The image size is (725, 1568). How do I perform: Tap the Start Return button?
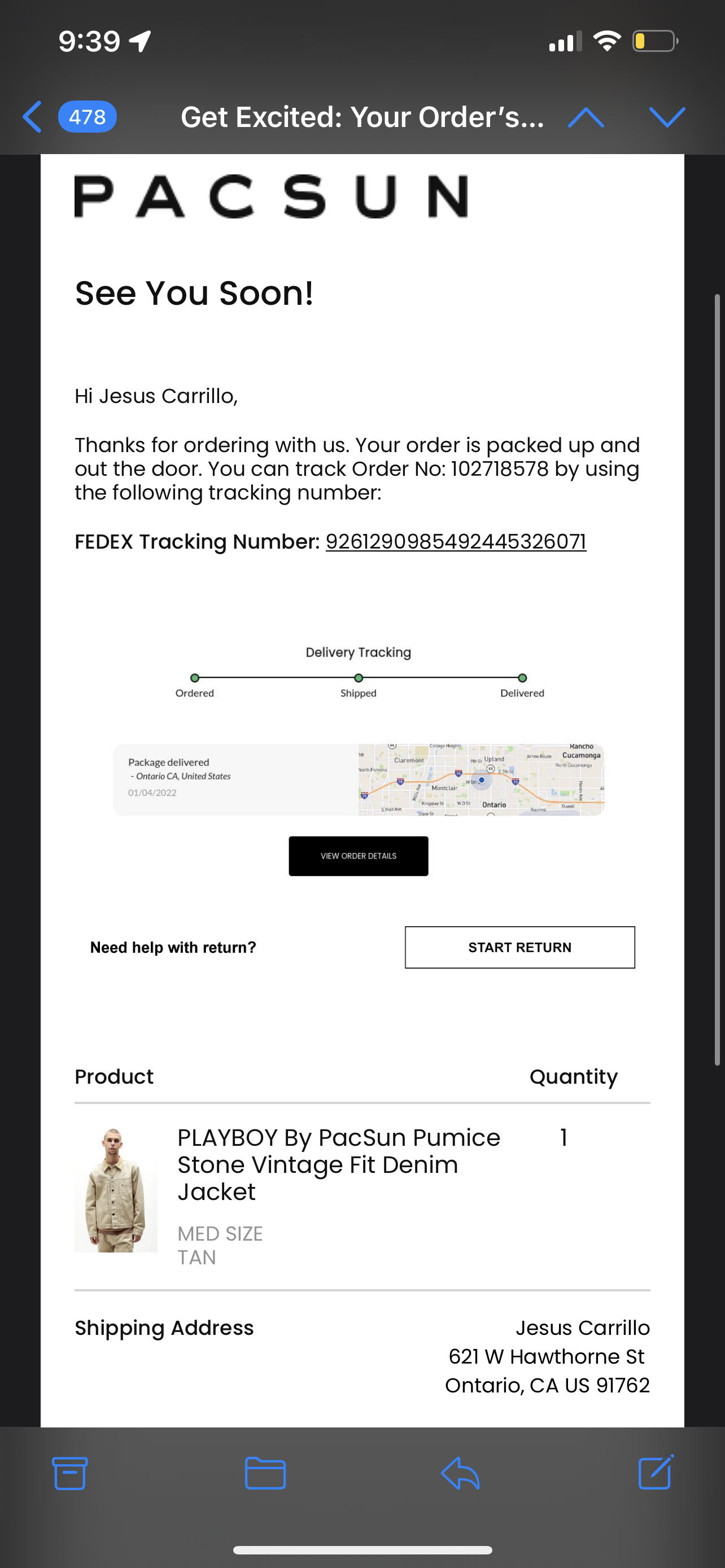519,947
